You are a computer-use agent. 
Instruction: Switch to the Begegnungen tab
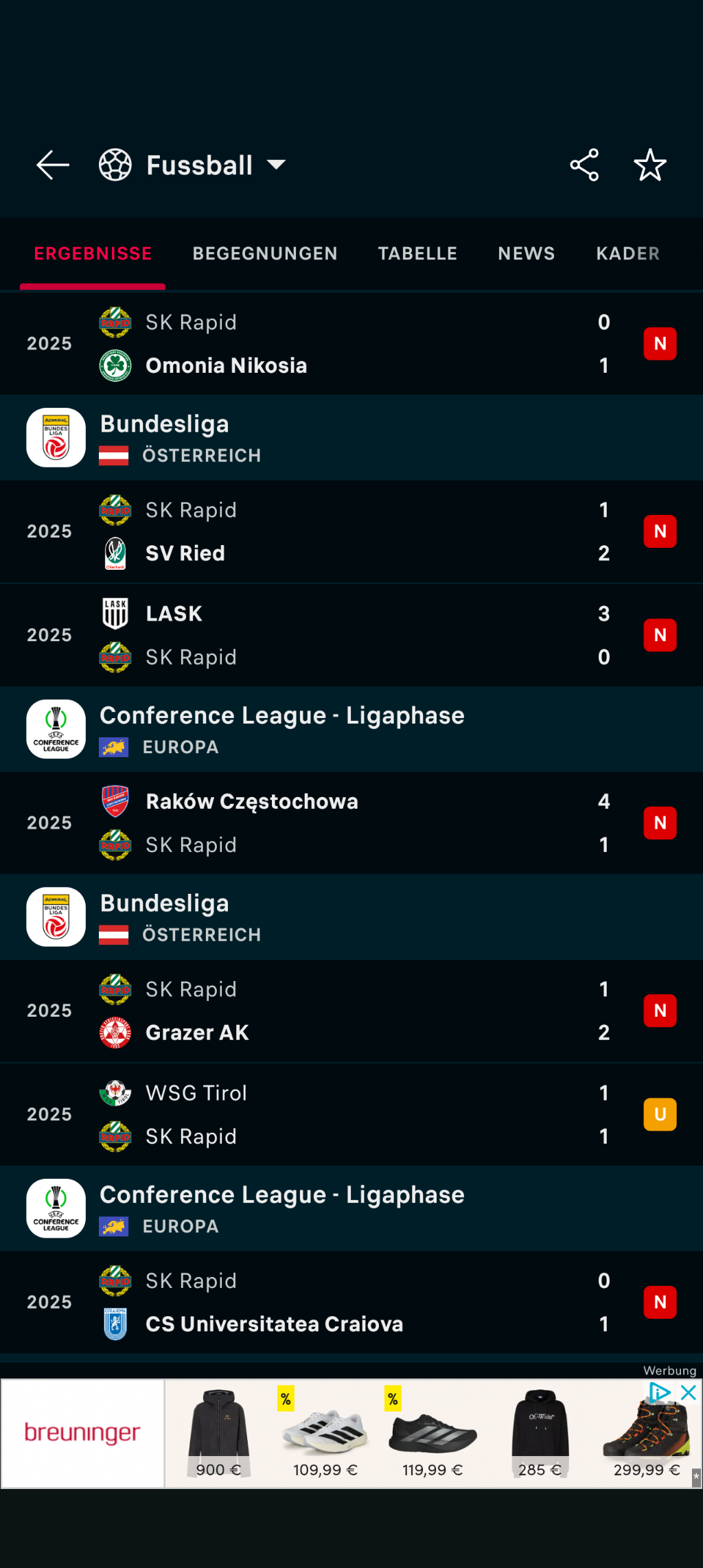tap(265, 254)
